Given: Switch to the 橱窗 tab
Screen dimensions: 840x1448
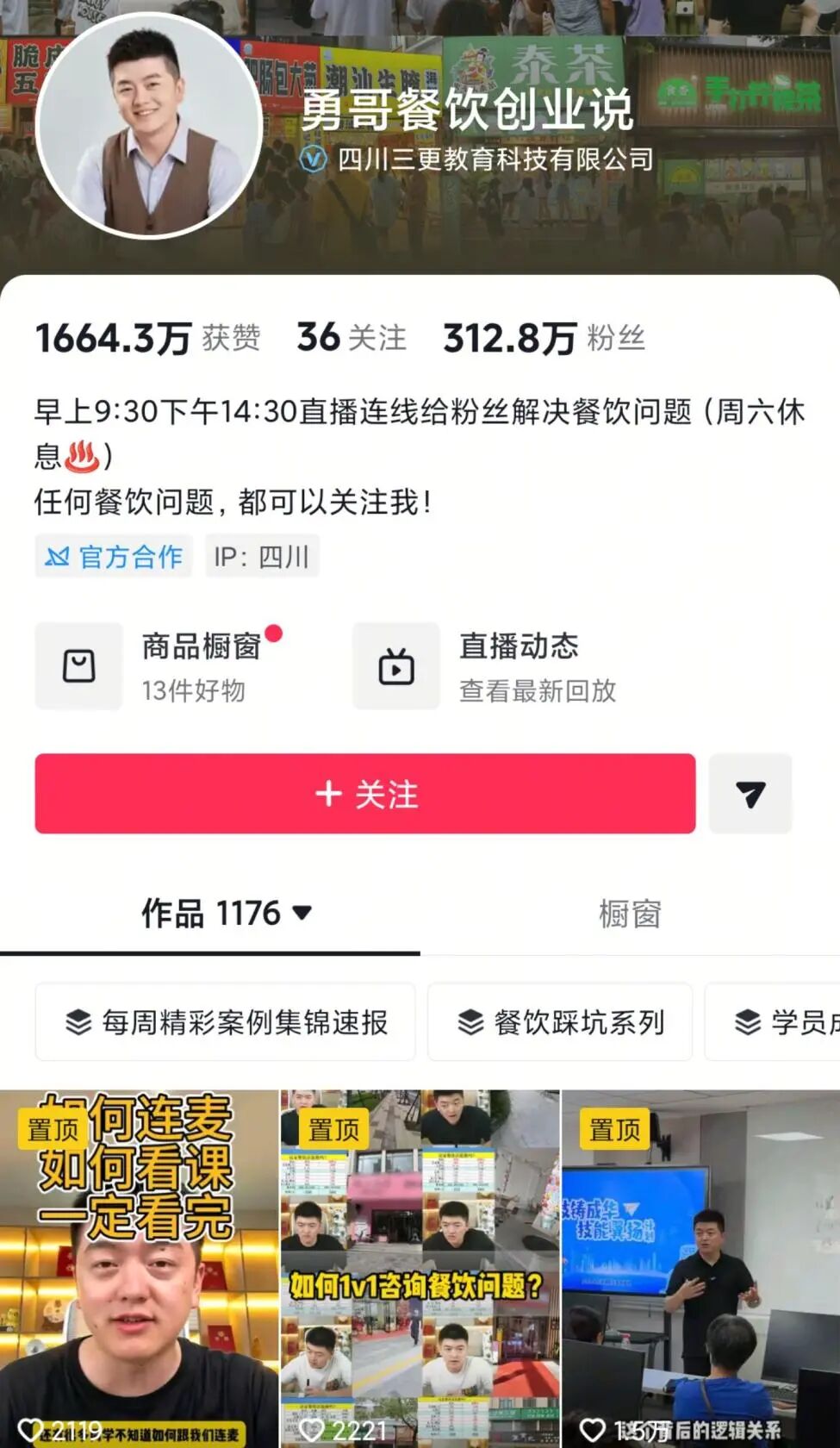Looking at the screenshot, I should [x=630, y=914].
